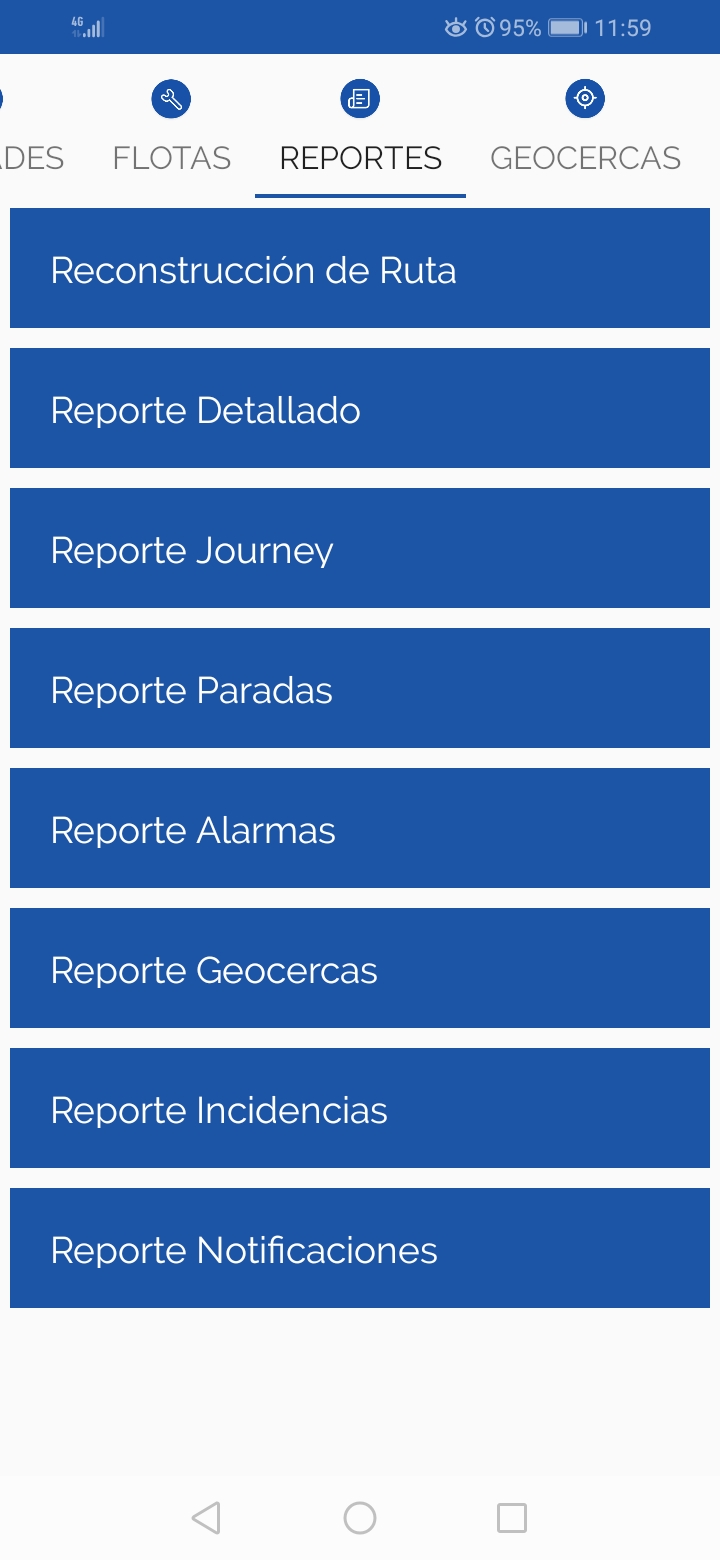Tap the system home button

pos(360,1518)
